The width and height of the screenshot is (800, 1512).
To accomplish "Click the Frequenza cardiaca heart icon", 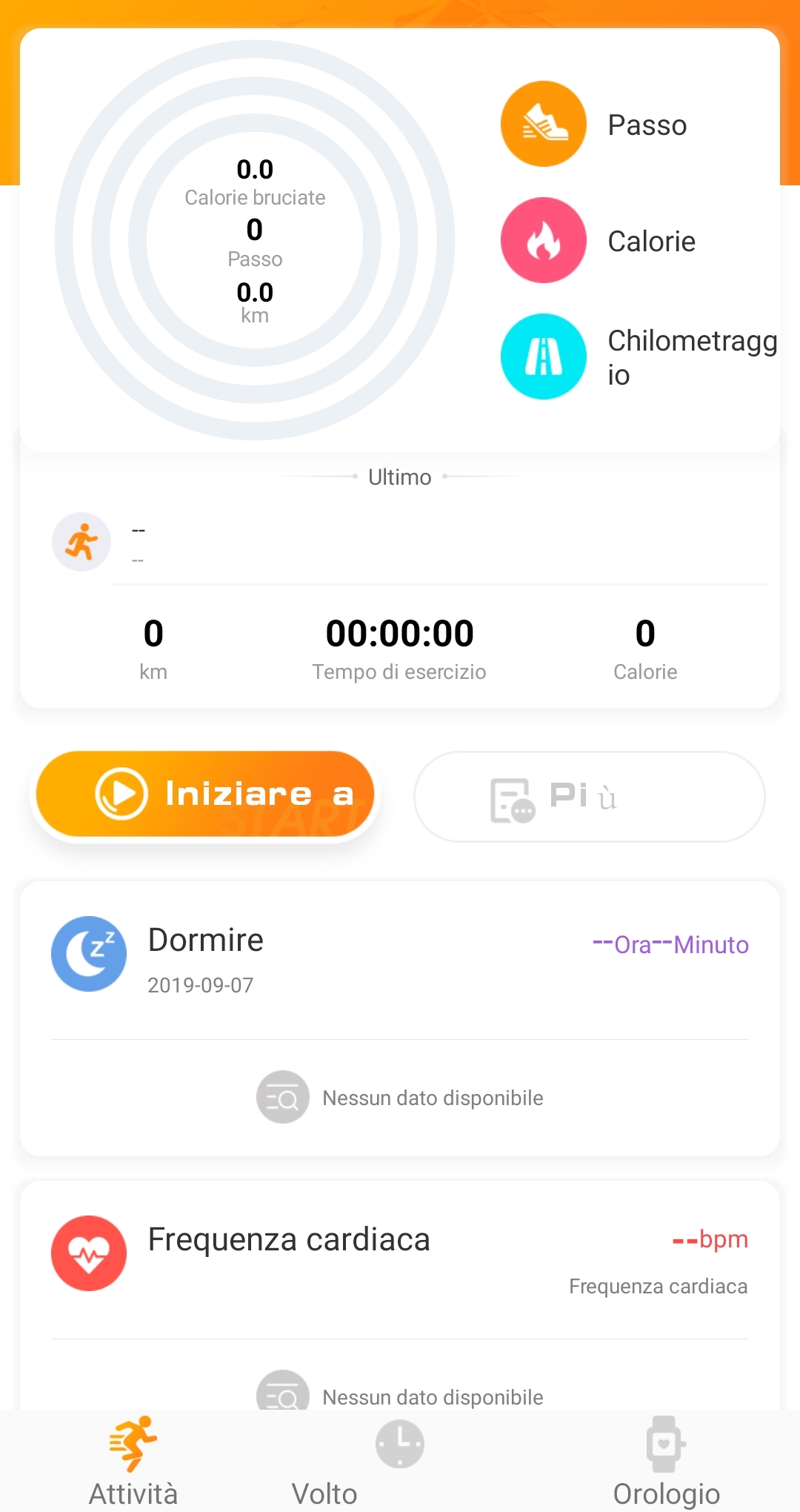I will click(89, 1253).
